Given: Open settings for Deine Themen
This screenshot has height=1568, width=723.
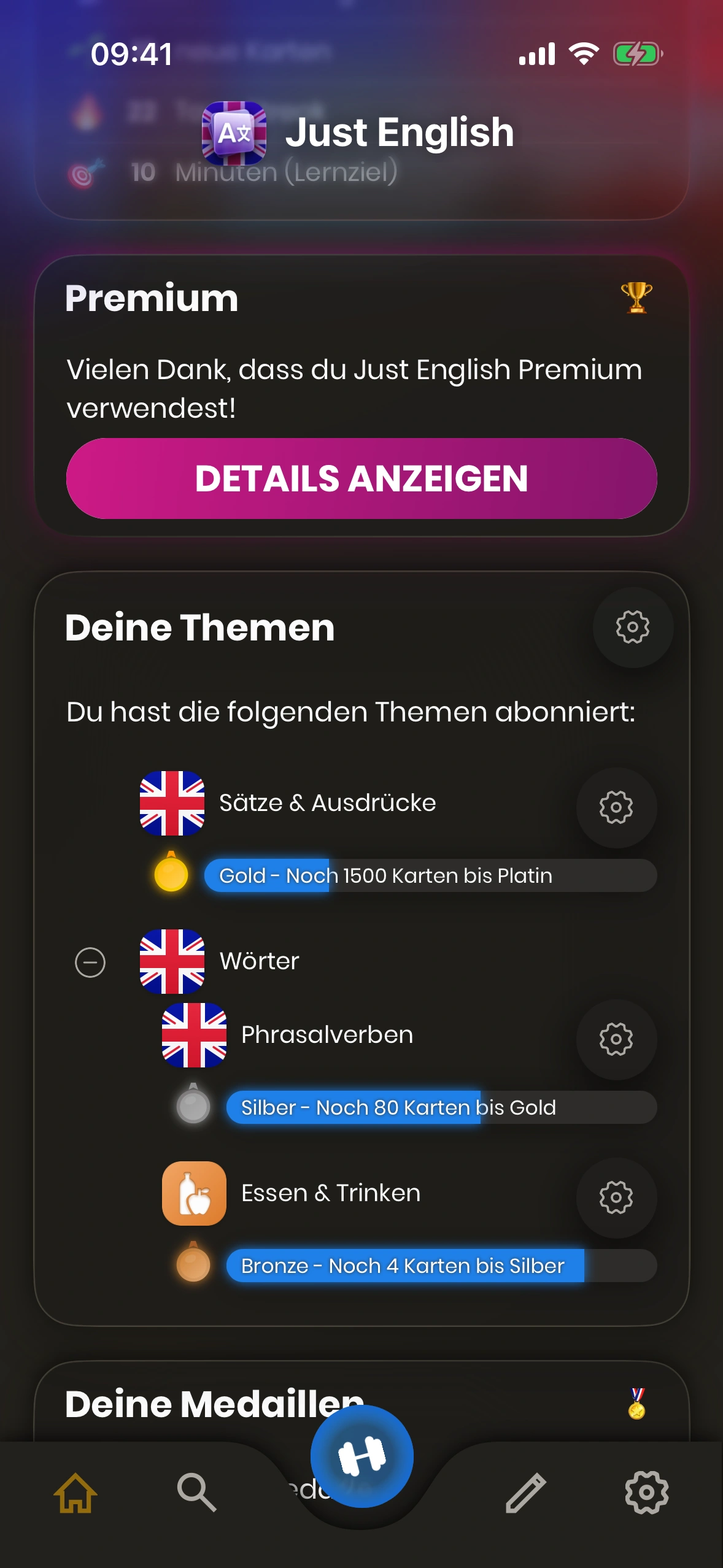Looking at the screenshot, I should coord(633,627).
